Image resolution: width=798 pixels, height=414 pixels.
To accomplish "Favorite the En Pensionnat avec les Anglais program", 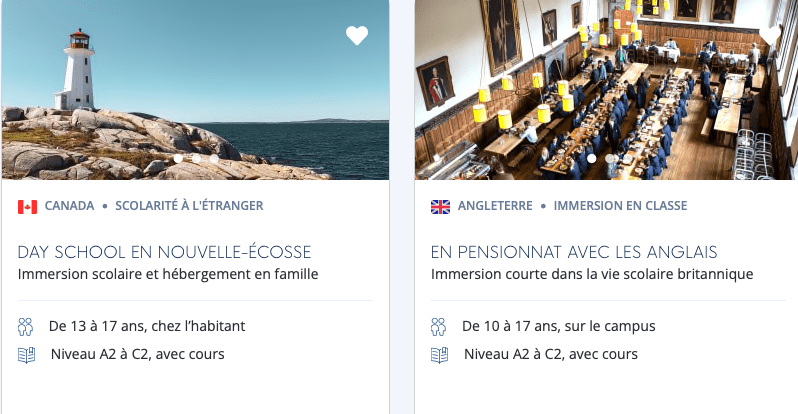I will coord(770,35).
